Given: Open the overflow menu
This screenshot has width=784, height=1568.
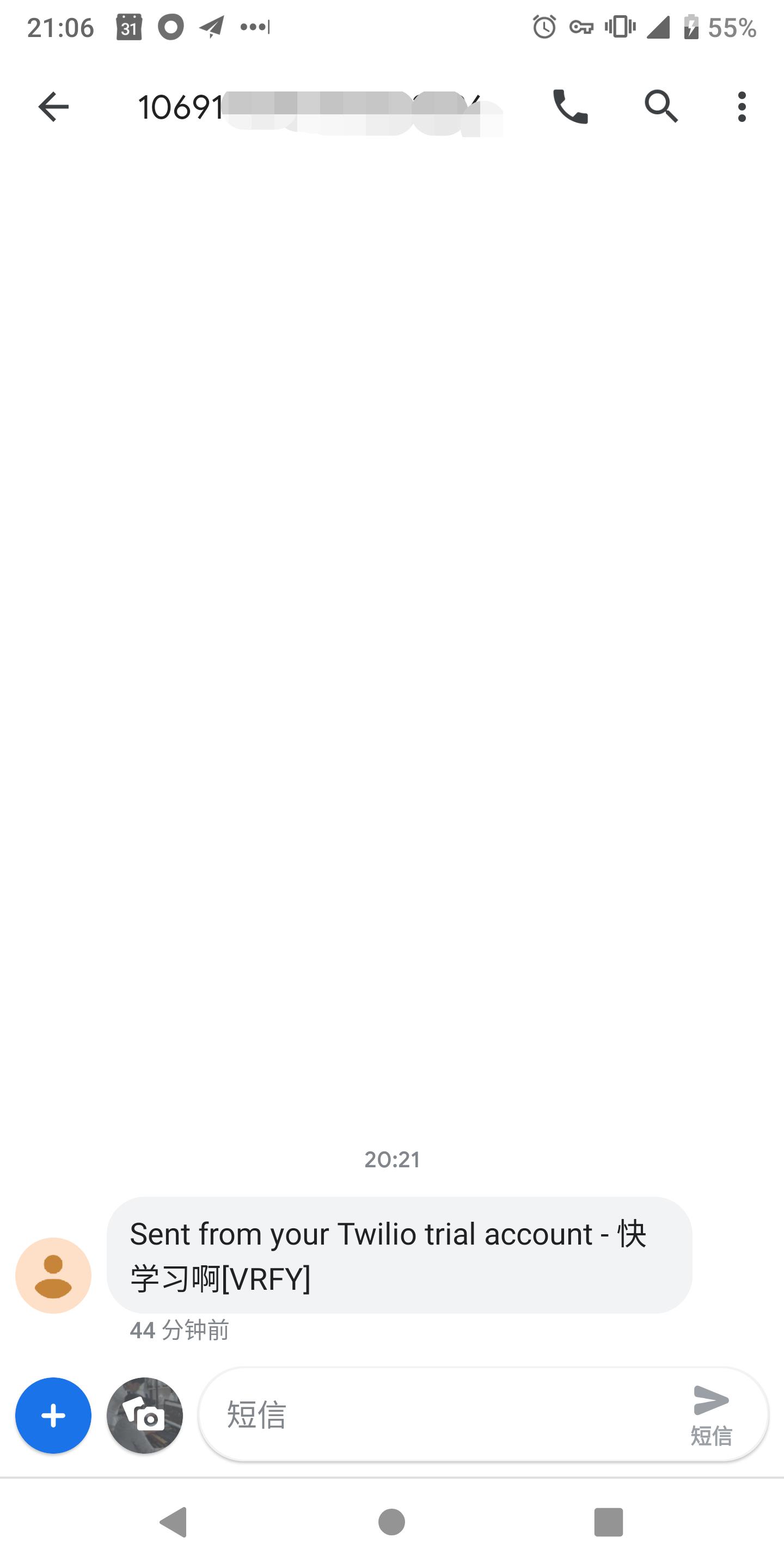Looking at the screenshot, I should pyautogui.click(x=742, y=107).
